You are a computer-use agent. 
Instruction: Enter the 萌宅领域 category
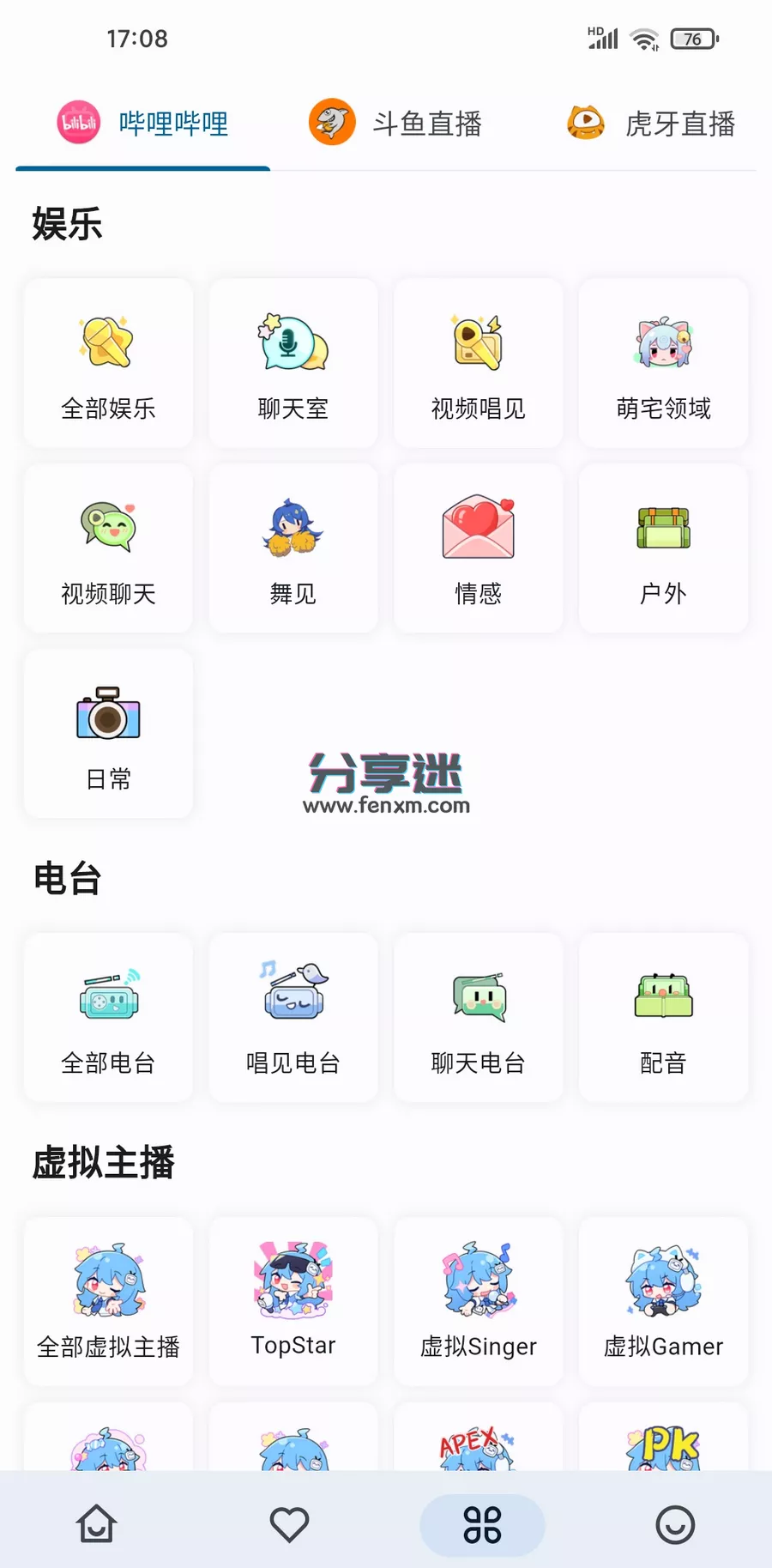[x=663, y=364]
